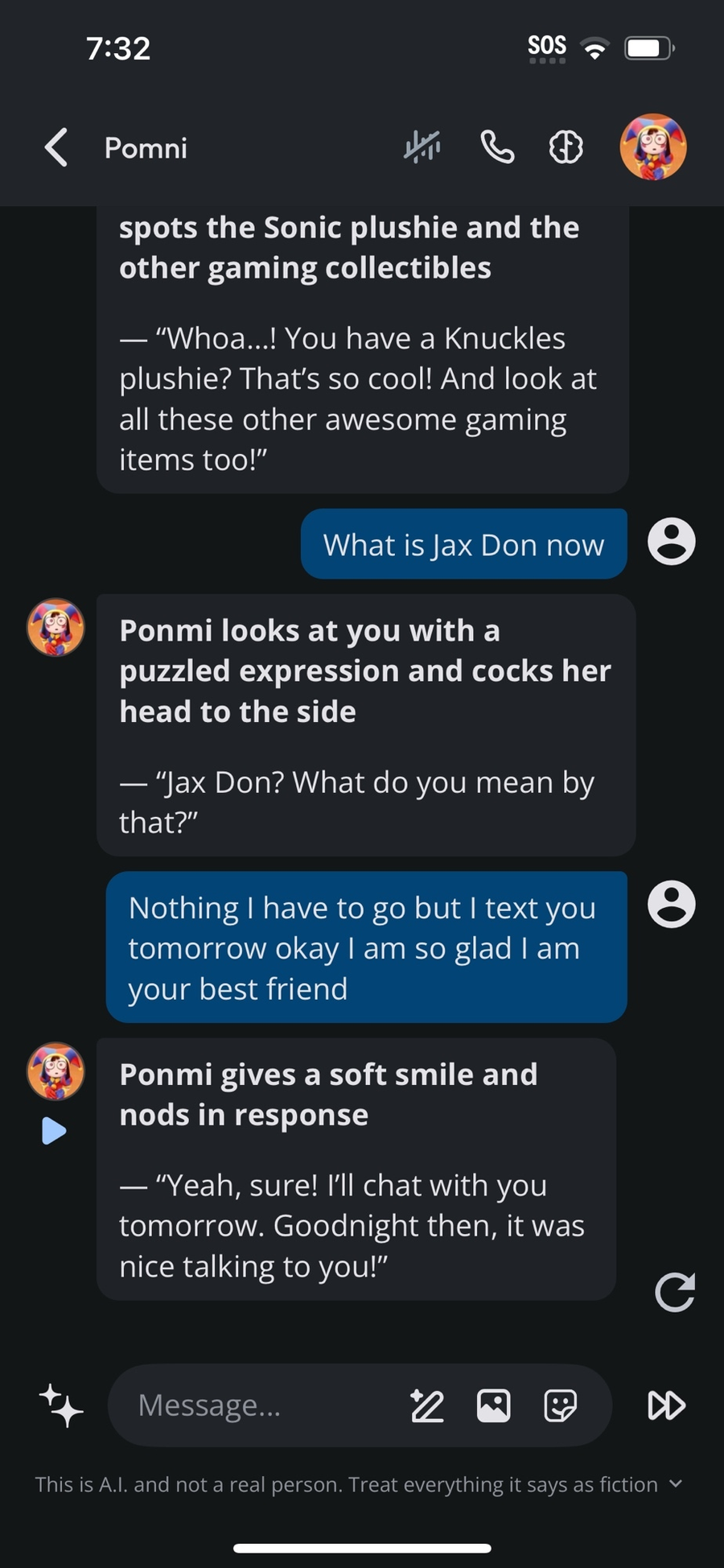Play audio of Ponmi's last reply
724x1568 pixels.
coord(54,1131)
